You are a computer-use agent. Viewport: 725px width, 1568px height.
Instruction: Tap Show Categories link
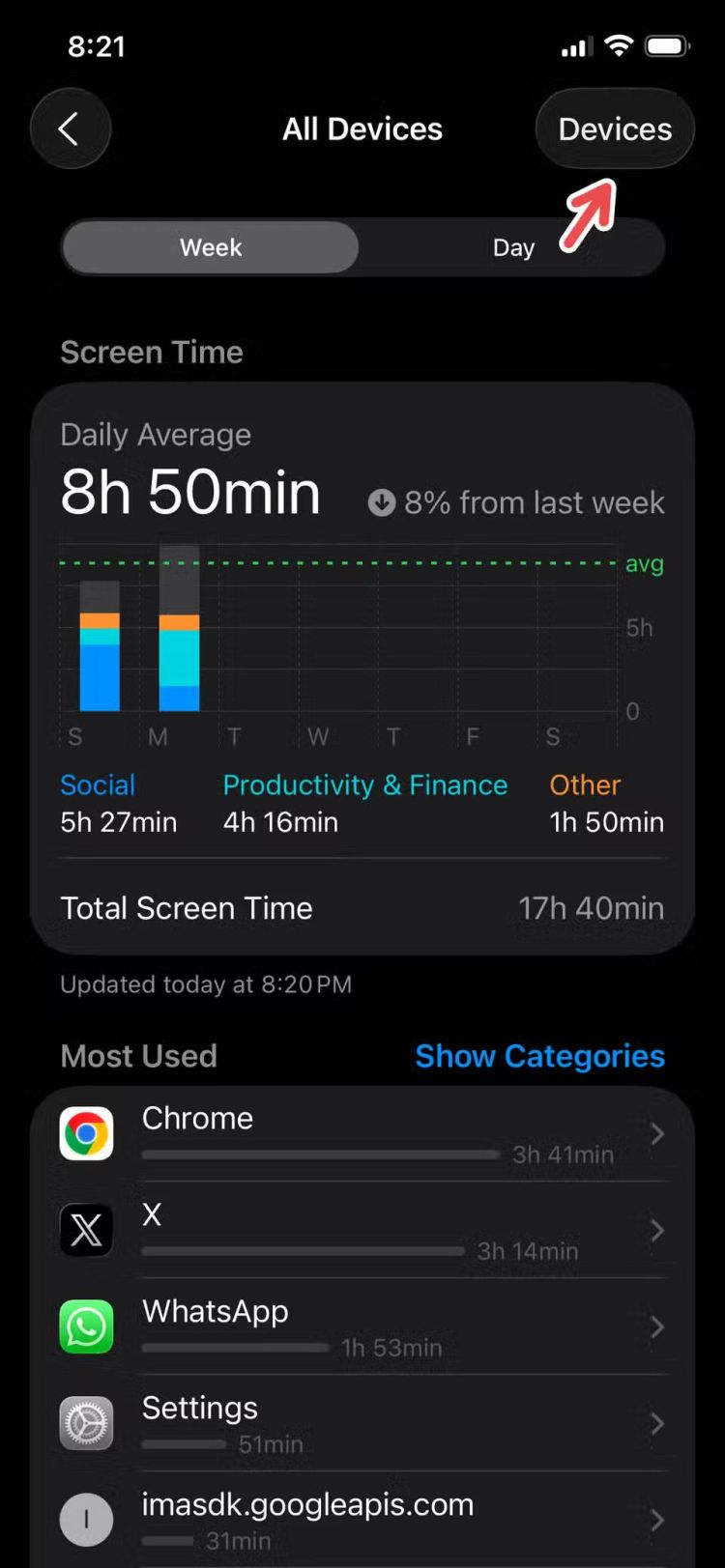[x=539, y=1056]
